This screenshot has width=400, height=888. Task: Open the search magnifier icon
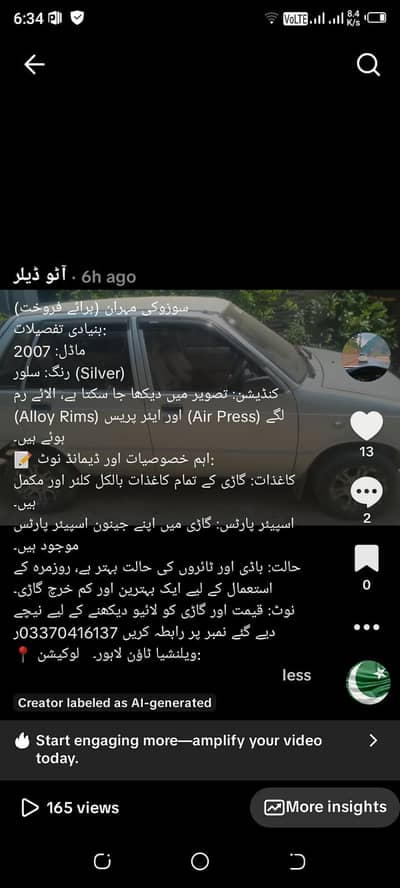tap(368, 66)
